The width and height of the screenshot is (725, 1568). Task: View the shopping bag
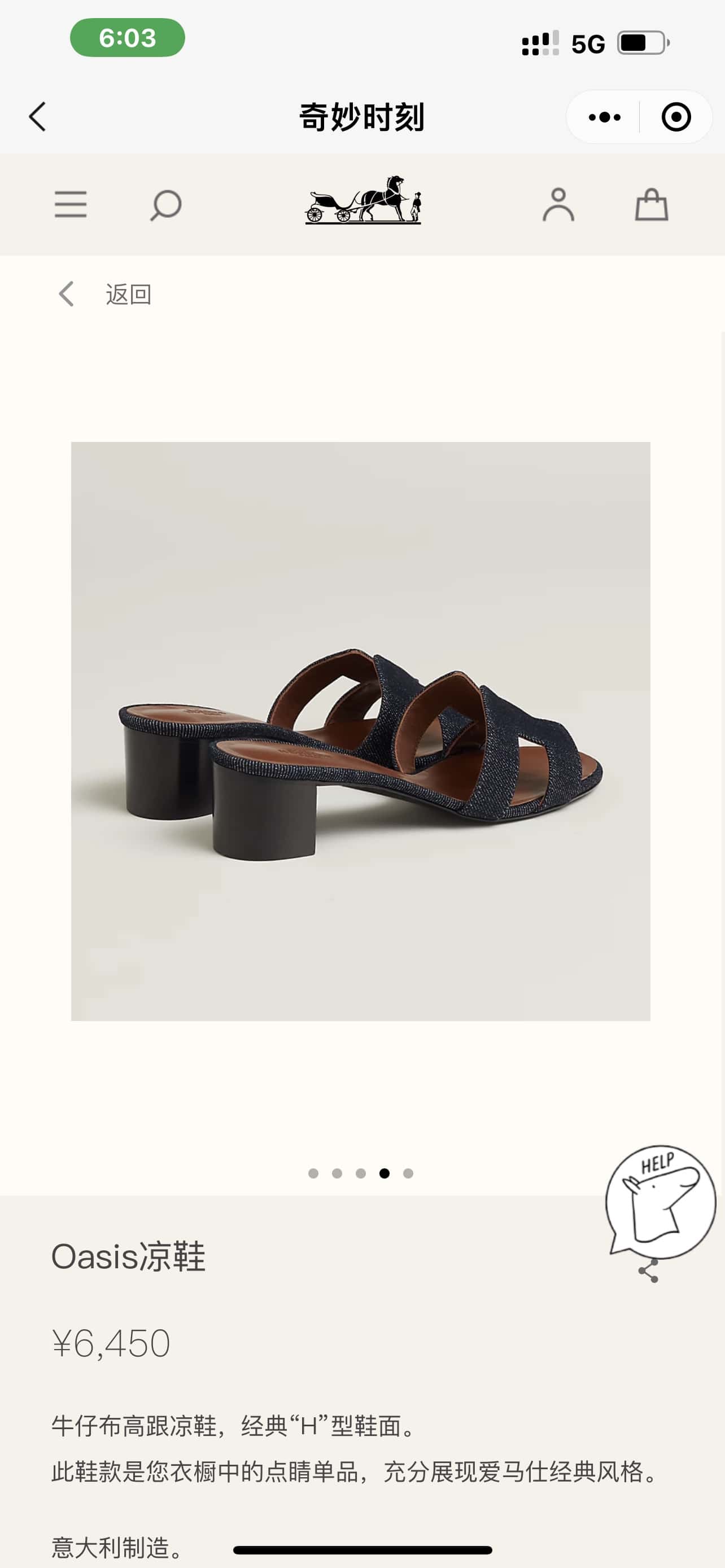point(652,204)
